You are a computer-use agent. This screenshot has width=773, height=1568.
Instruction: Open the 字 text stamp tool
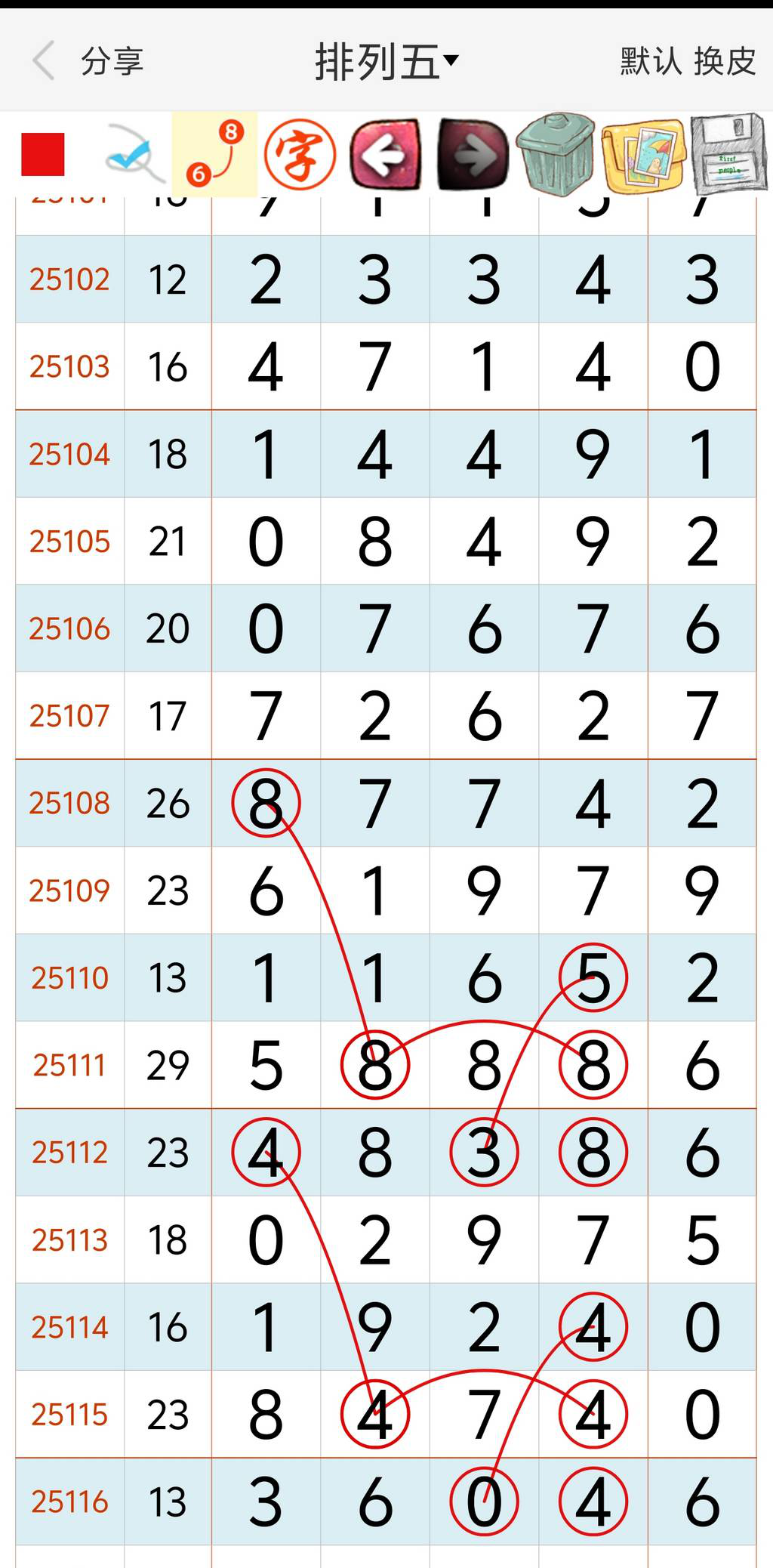click(x=301, y=153)
